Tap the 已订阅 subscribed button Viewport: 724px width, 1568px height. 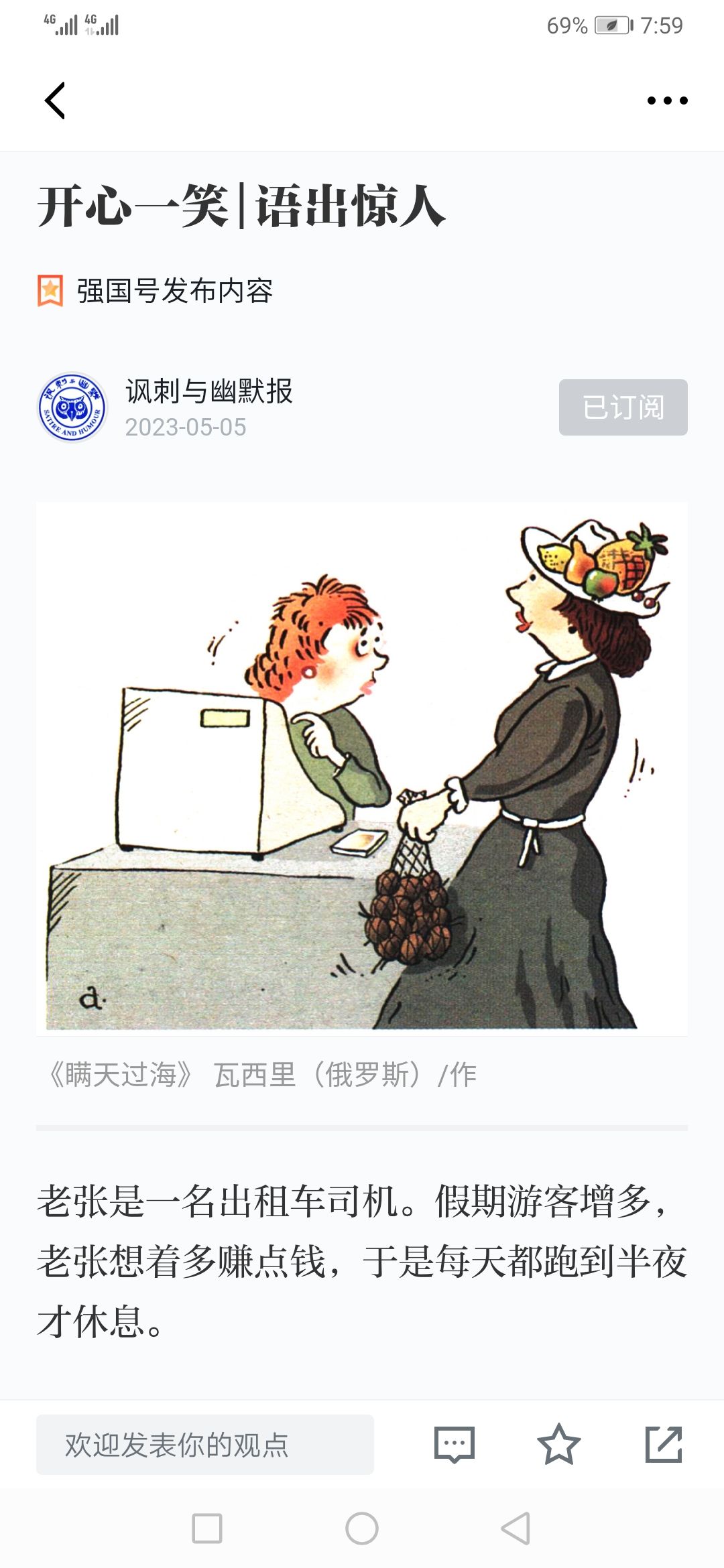point(623,407)
